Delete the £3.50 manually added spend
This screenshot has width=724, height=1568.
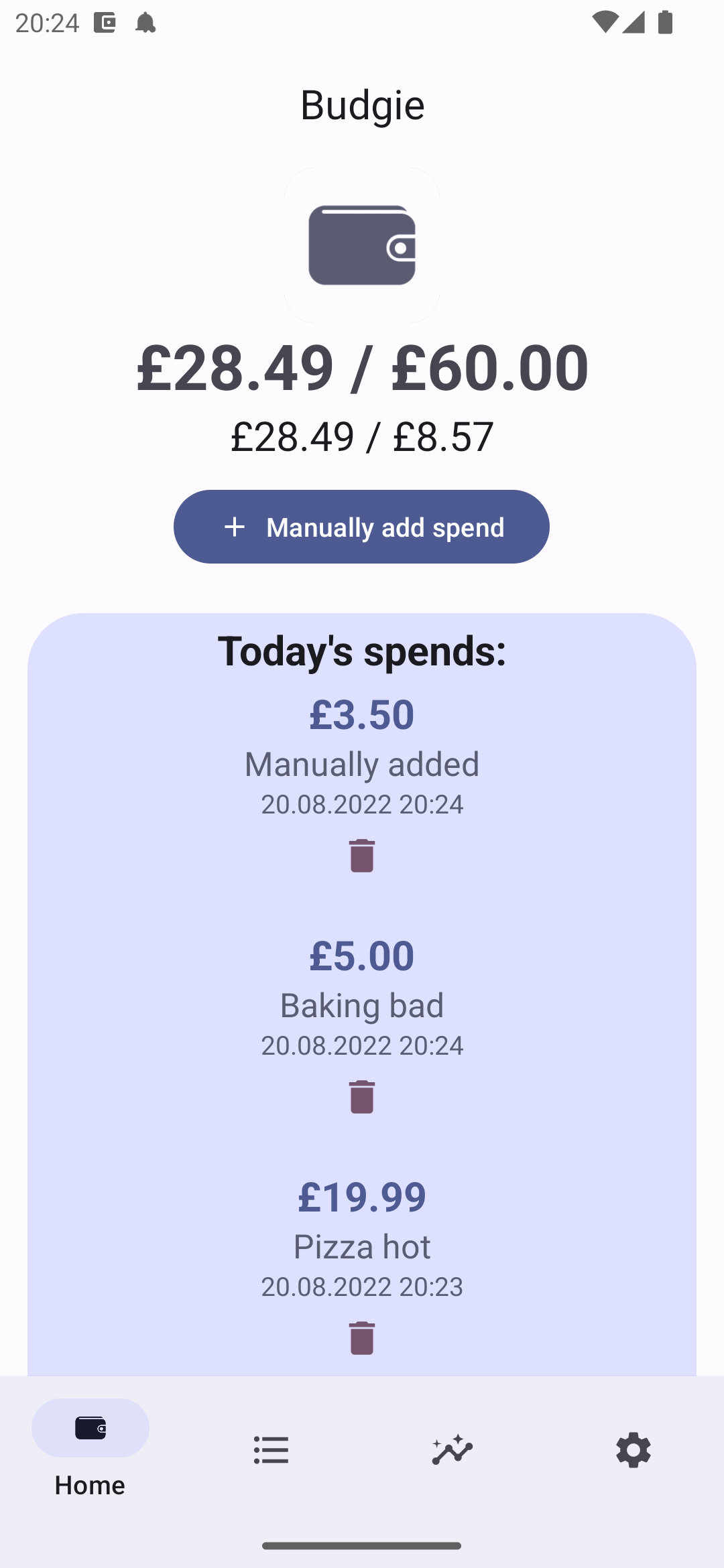pyautogui.click(x=361, y=856)
